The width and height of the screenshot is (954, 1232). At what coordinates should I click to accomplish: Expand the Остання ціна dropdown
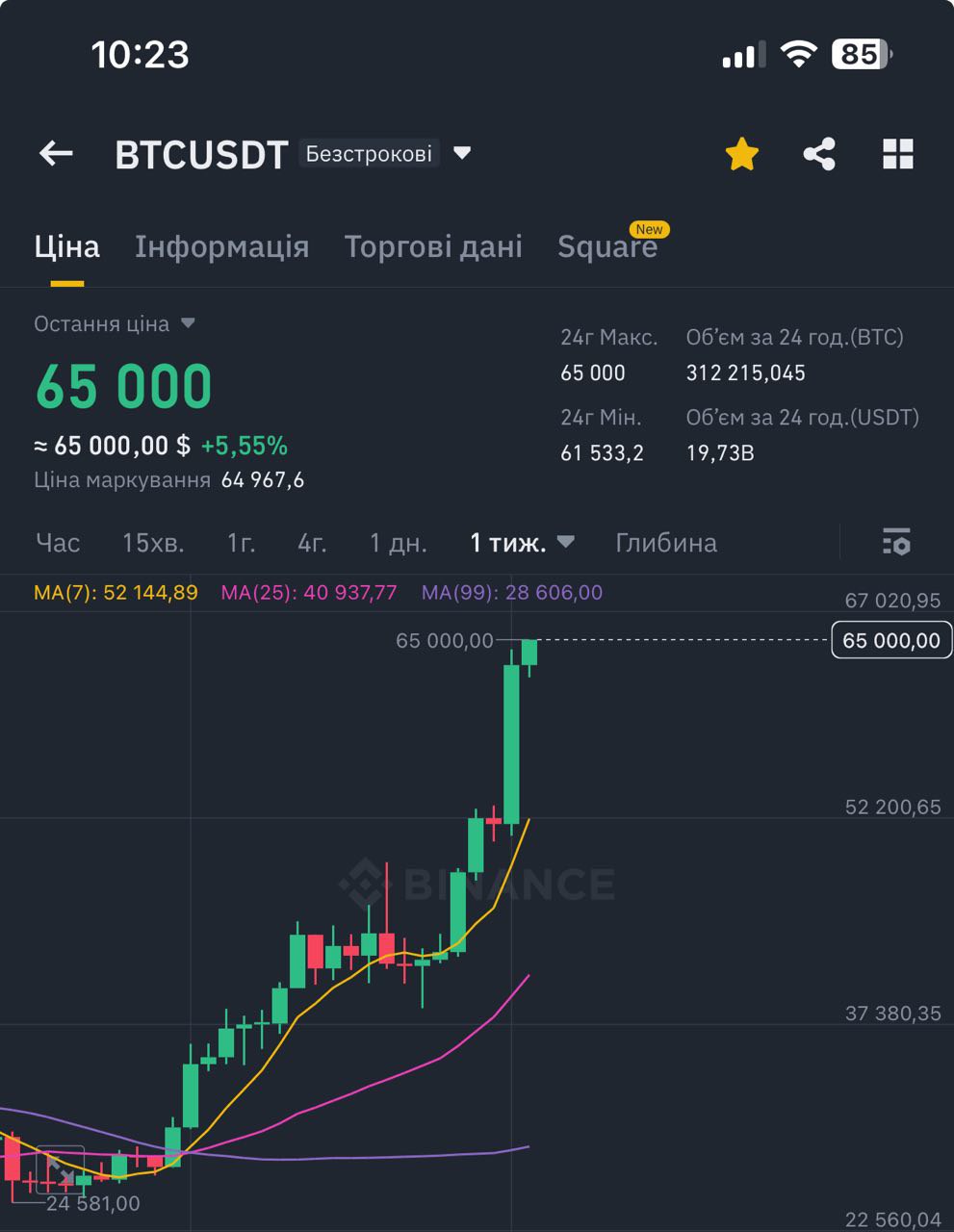[188, 323]
